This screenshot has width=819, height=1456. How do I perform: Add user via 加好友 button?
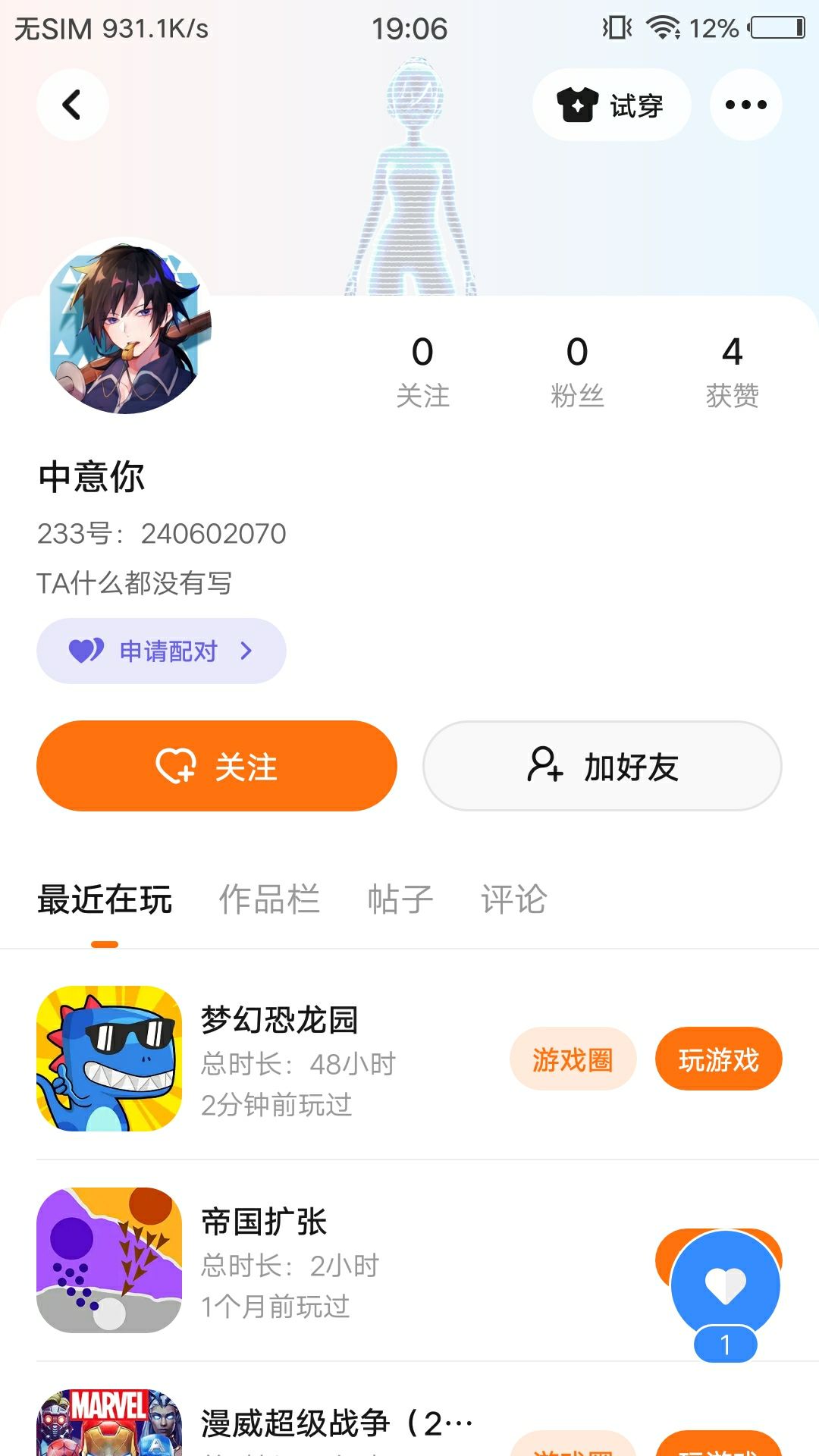602,766
